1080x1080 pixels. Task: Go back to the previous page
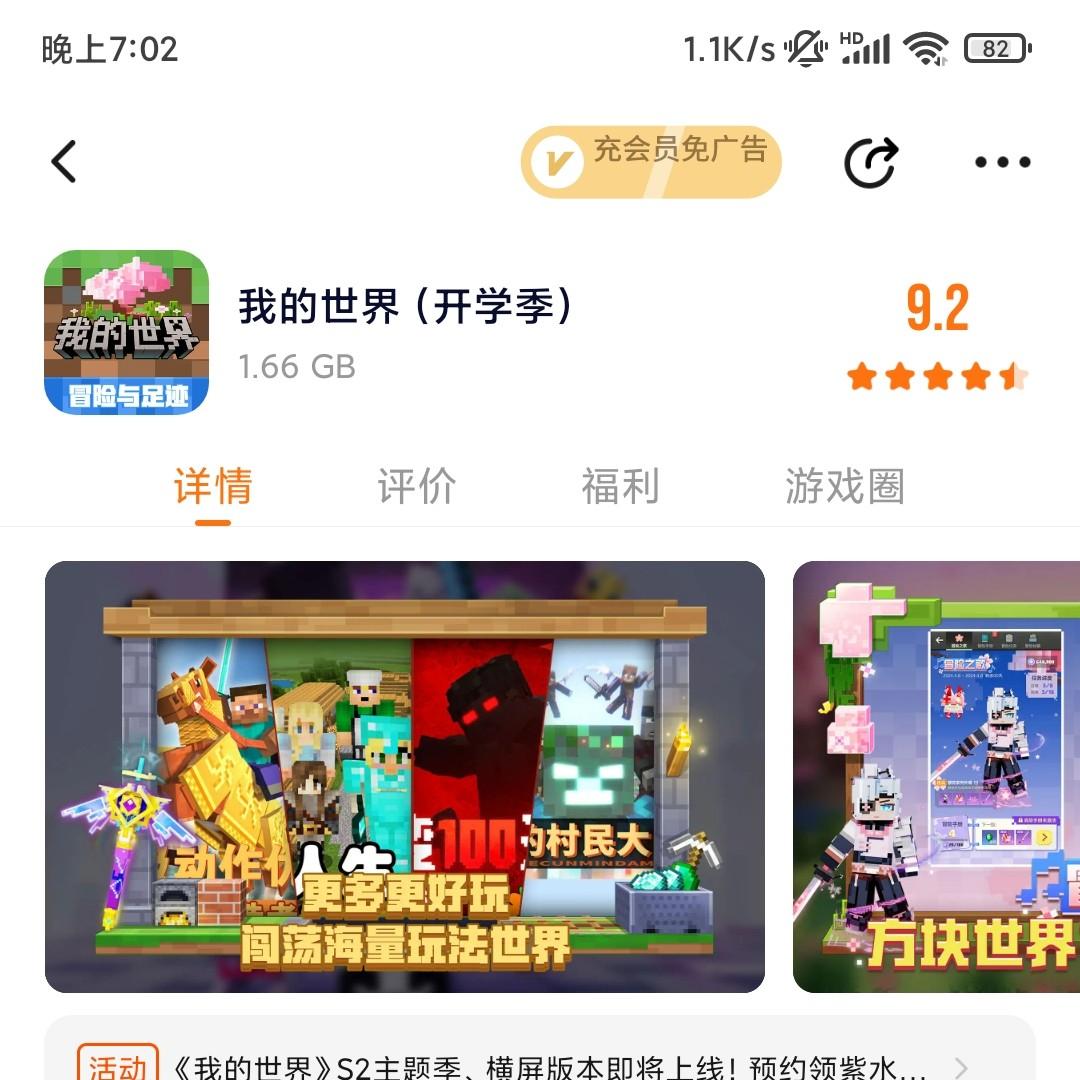coord(64,161)
